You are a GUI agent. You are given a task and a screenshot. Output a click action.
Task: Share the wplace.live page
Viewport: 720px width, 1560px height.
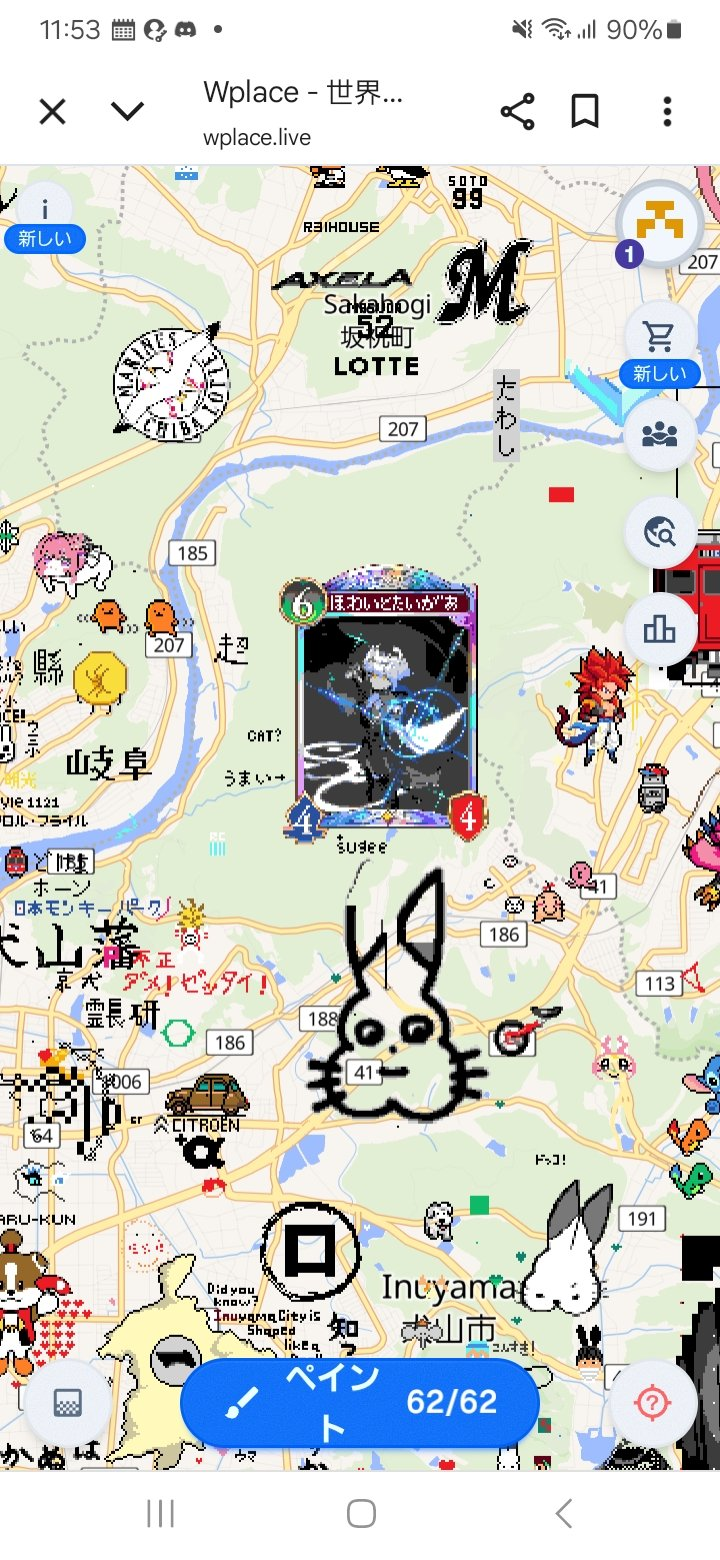(x=517, y=111)
